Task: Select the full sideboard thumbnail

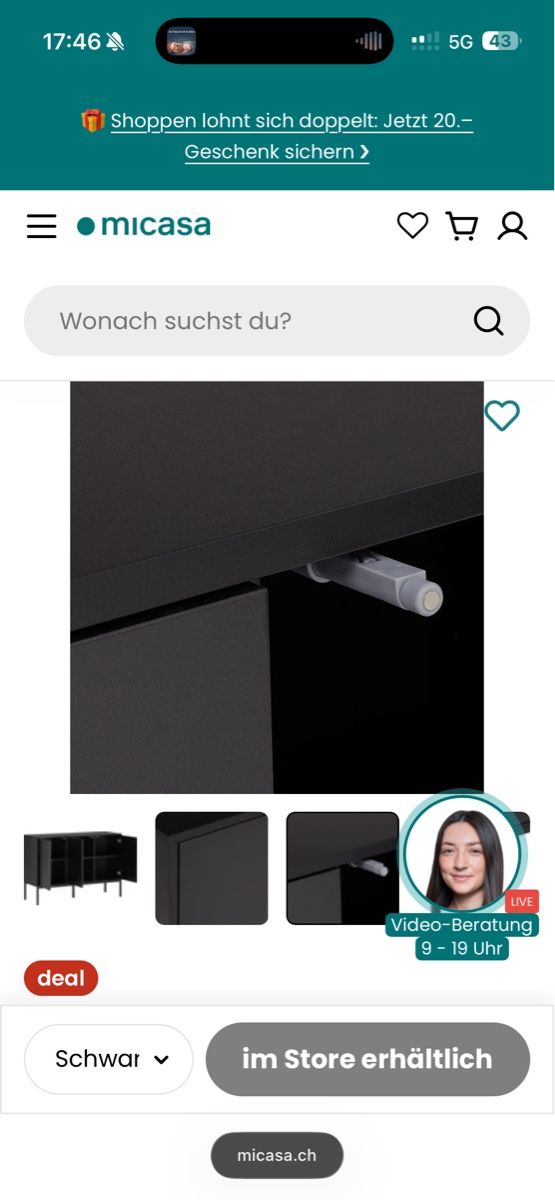Action: pyautogui.click(x=80, y=867)
